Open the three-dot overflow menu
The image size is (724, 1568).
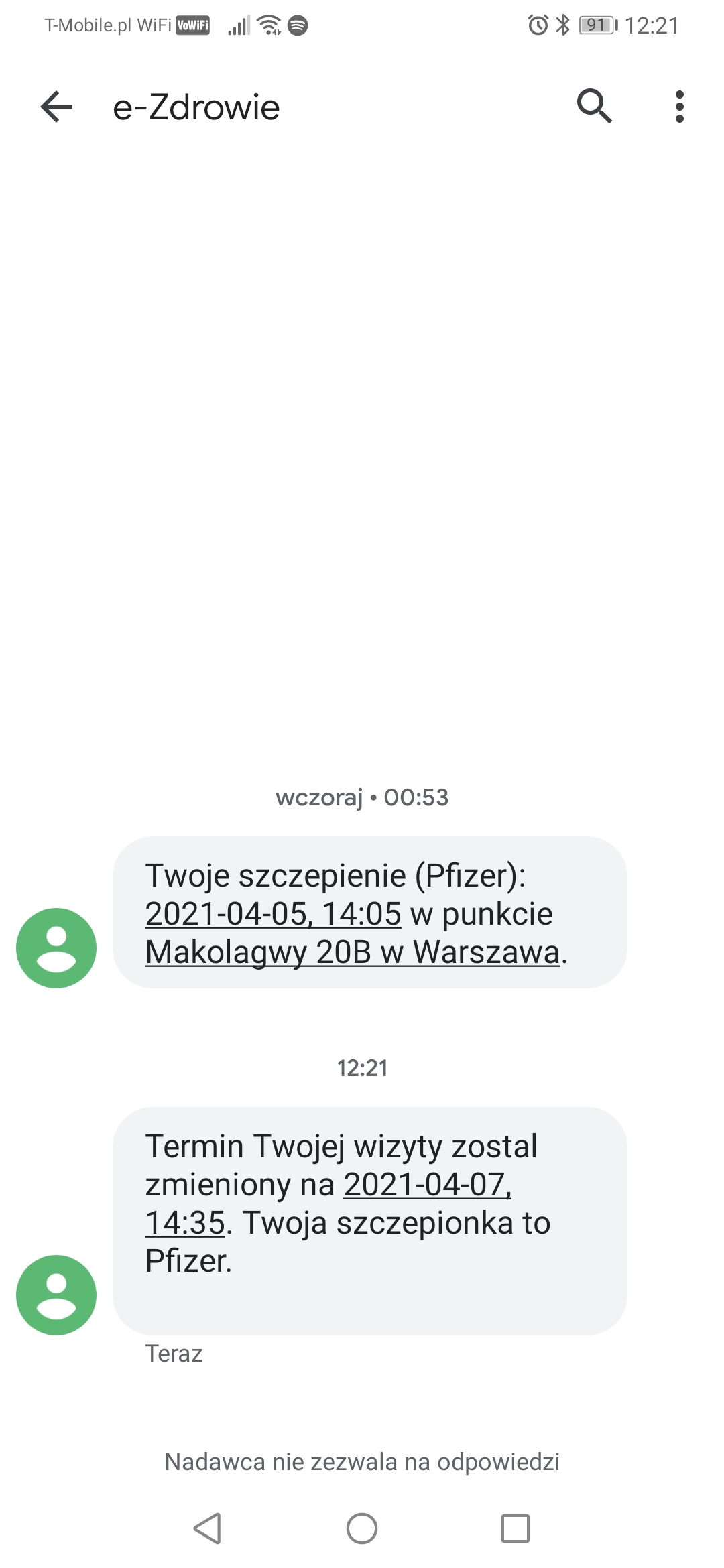[x=679, y=107]
